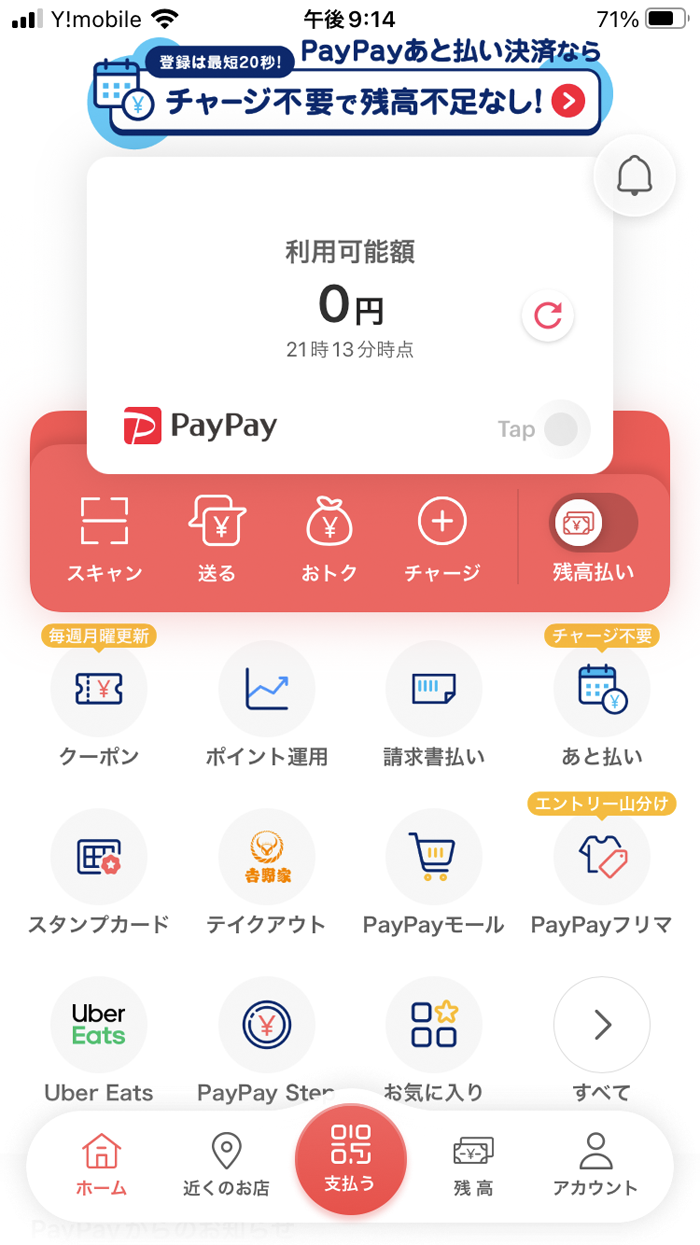Tap the red 支払う pay button

click(x=350, y=1158)
